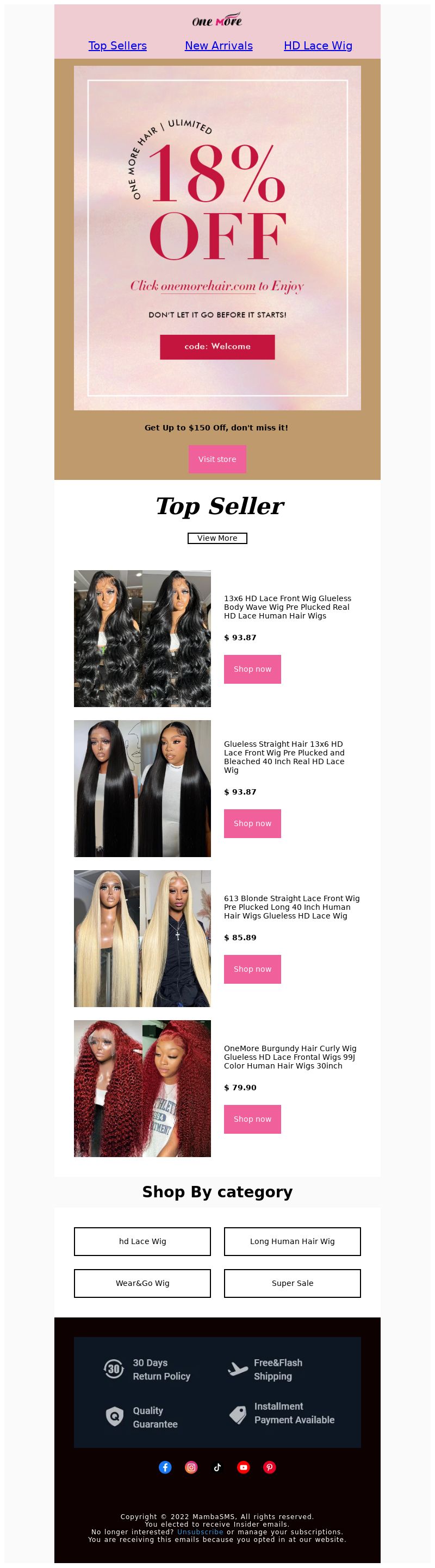
Task: Open the Instagram icon
Action: [191, 1467]
